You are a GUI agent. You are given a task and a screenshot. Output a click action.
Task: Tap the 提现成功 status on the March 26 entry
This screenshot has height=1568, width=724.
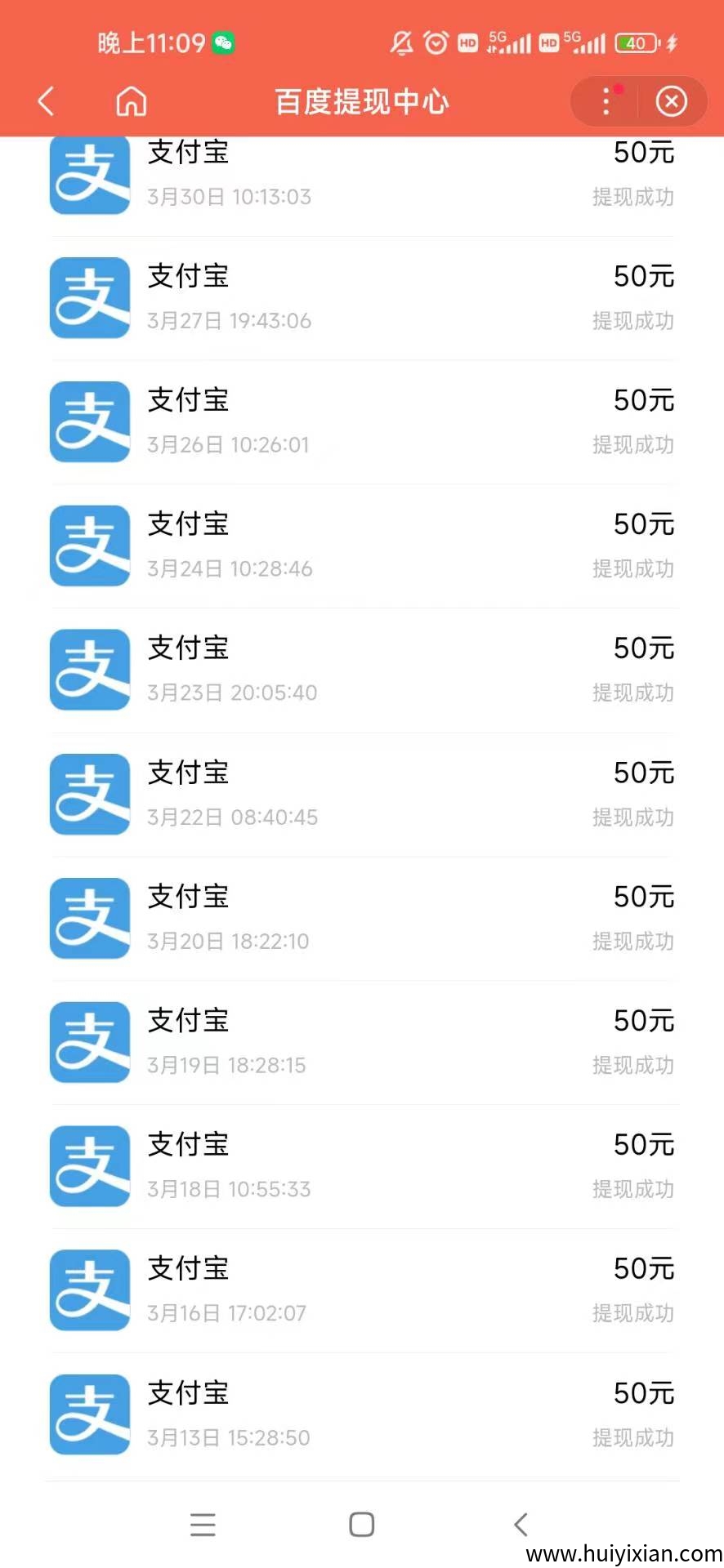coord(632,444)
